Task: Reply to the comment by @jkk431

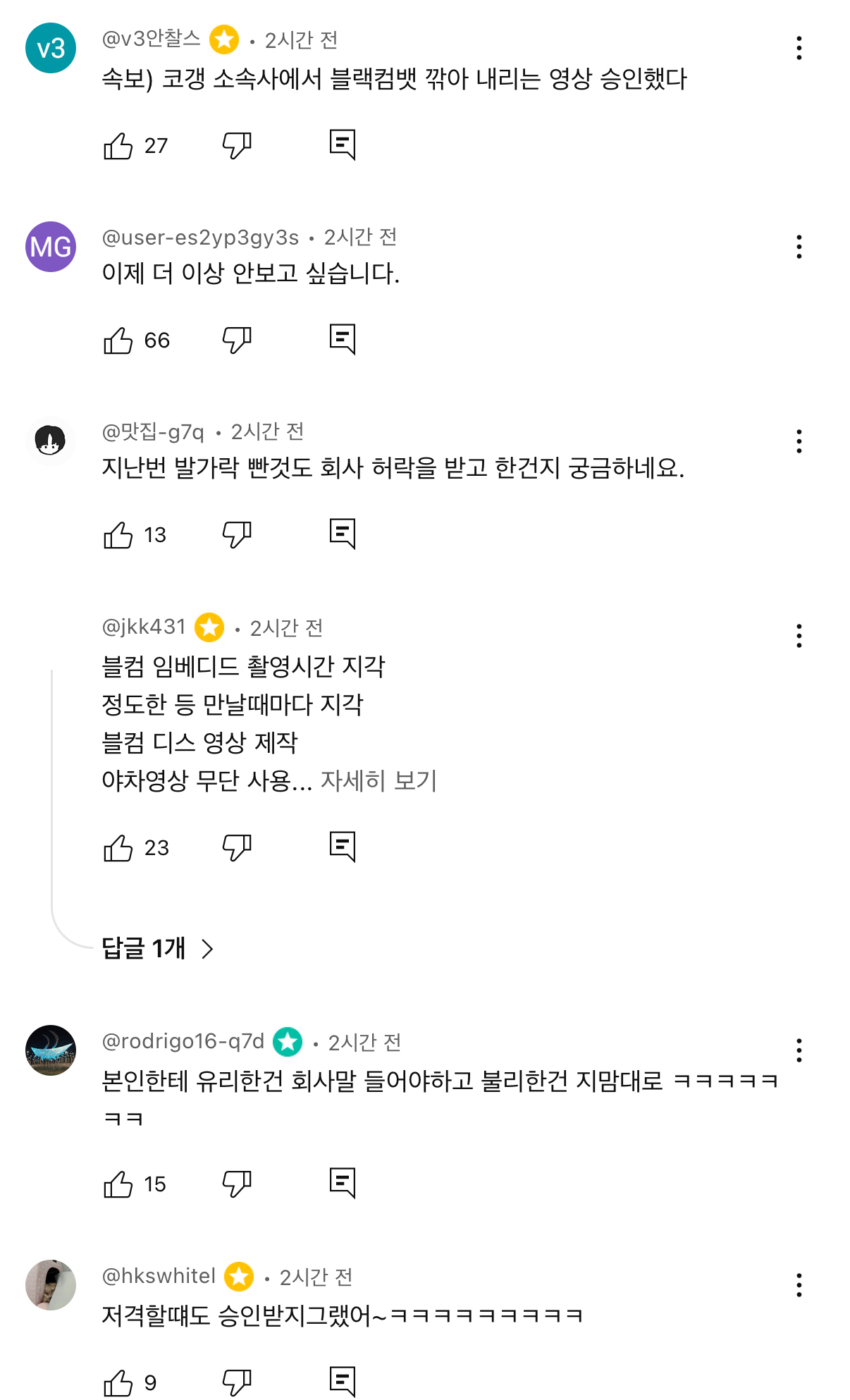Action: pyautogui.click(x=343, y=847)
